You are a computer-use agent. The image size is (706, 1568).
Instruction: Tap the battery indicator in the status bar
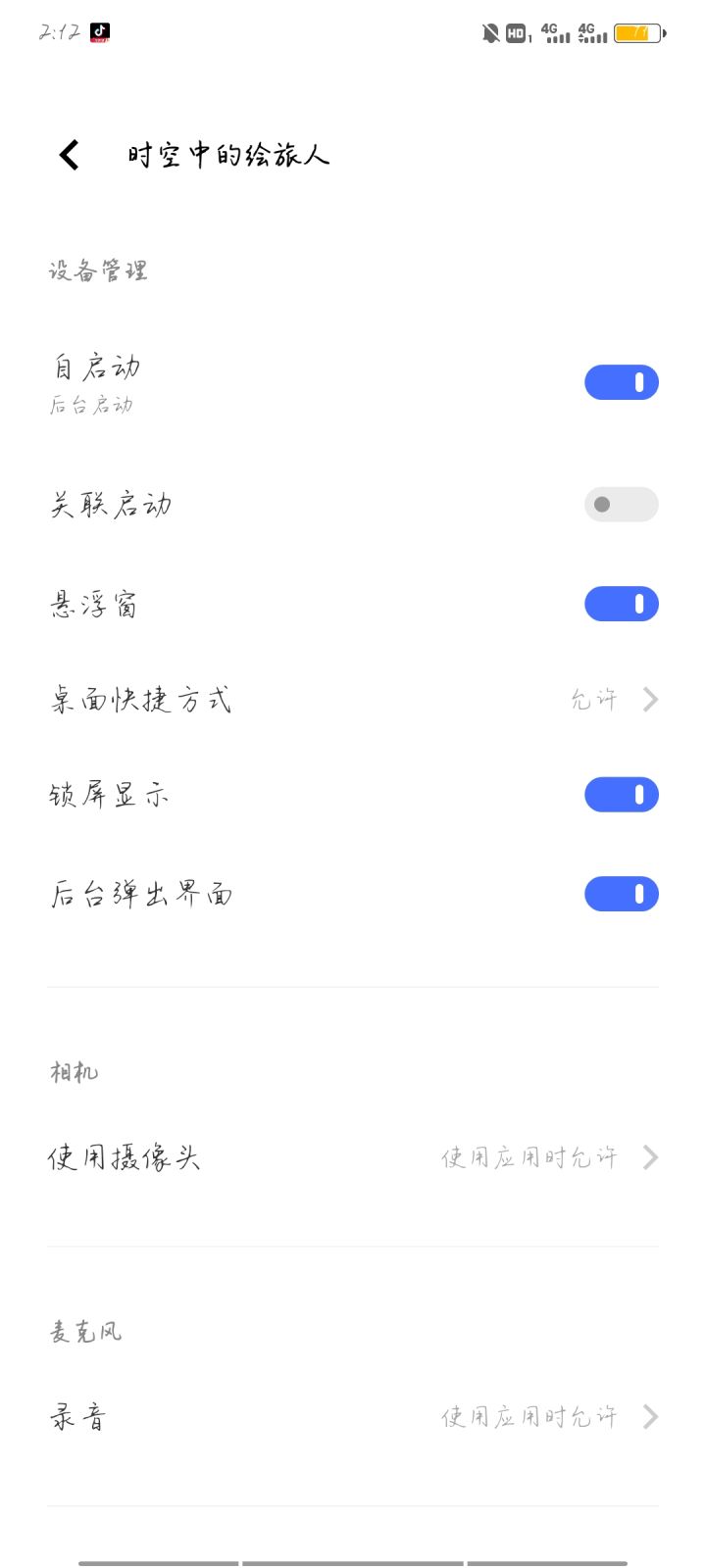click(635, 32)
